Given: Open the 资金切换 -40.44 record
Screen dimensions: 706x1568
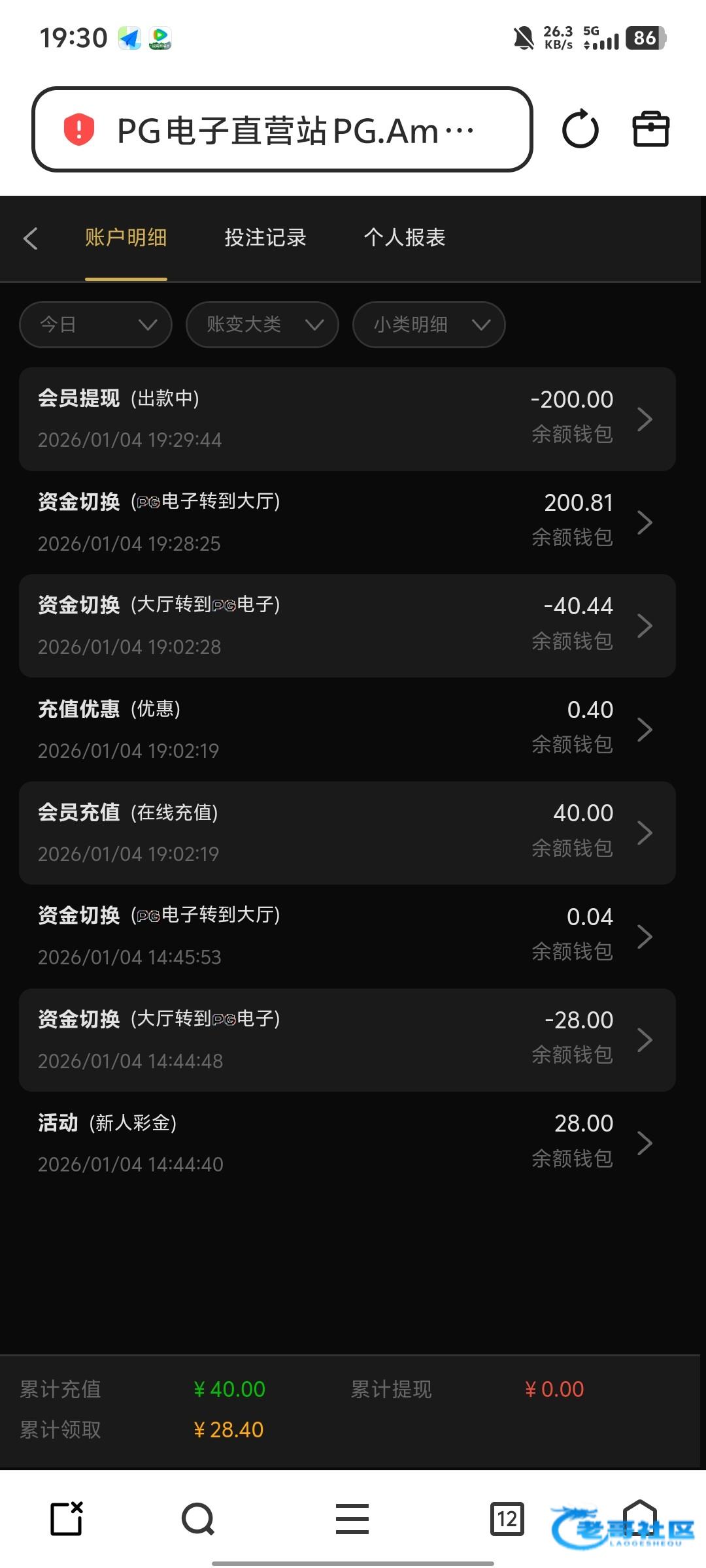Looking at the screenshot, I should [347, 626].
